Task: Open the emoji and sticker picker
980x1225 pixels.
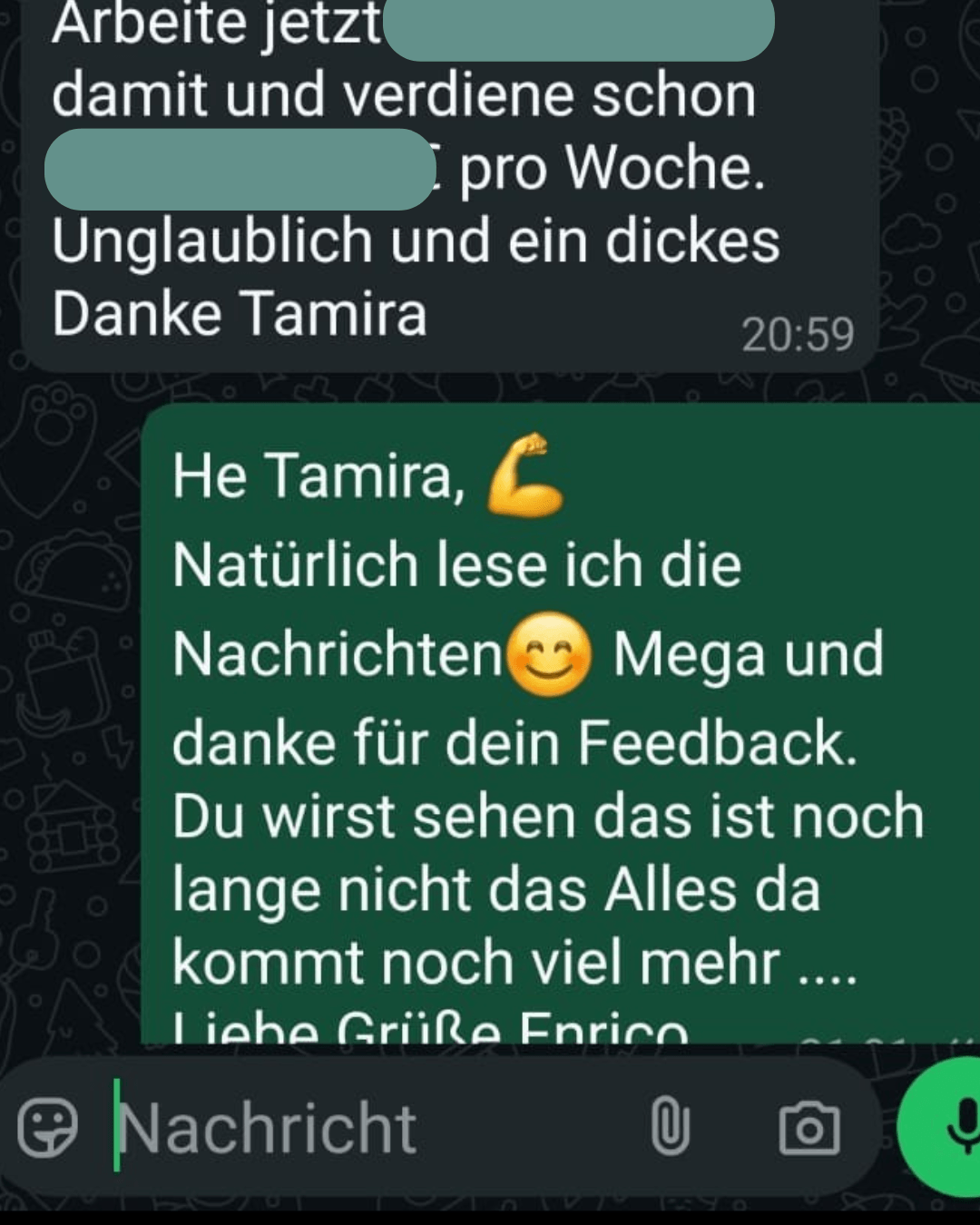Action: [x=47, y=1128]
